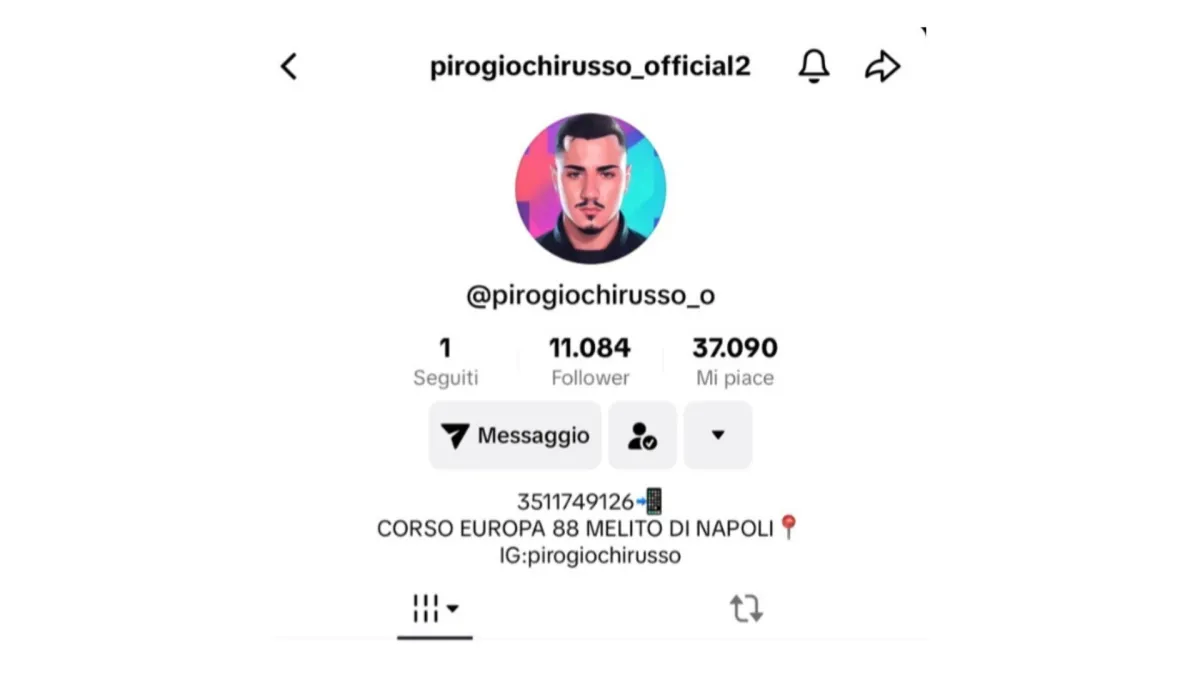View the Seguiti list
The image size is (1200, 675).
[445, 362]
